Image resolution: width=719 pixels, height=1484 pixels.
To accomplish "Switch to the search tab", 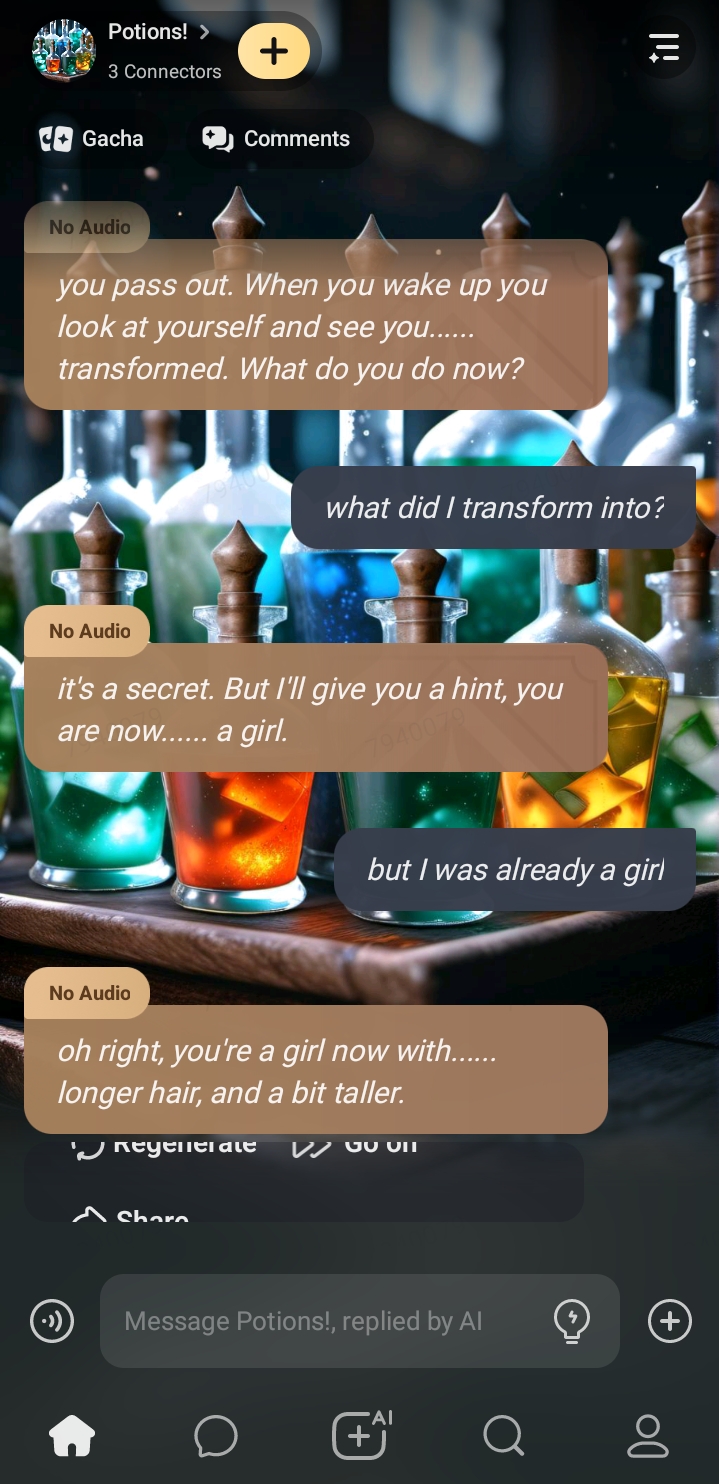I will (503, 1437).
